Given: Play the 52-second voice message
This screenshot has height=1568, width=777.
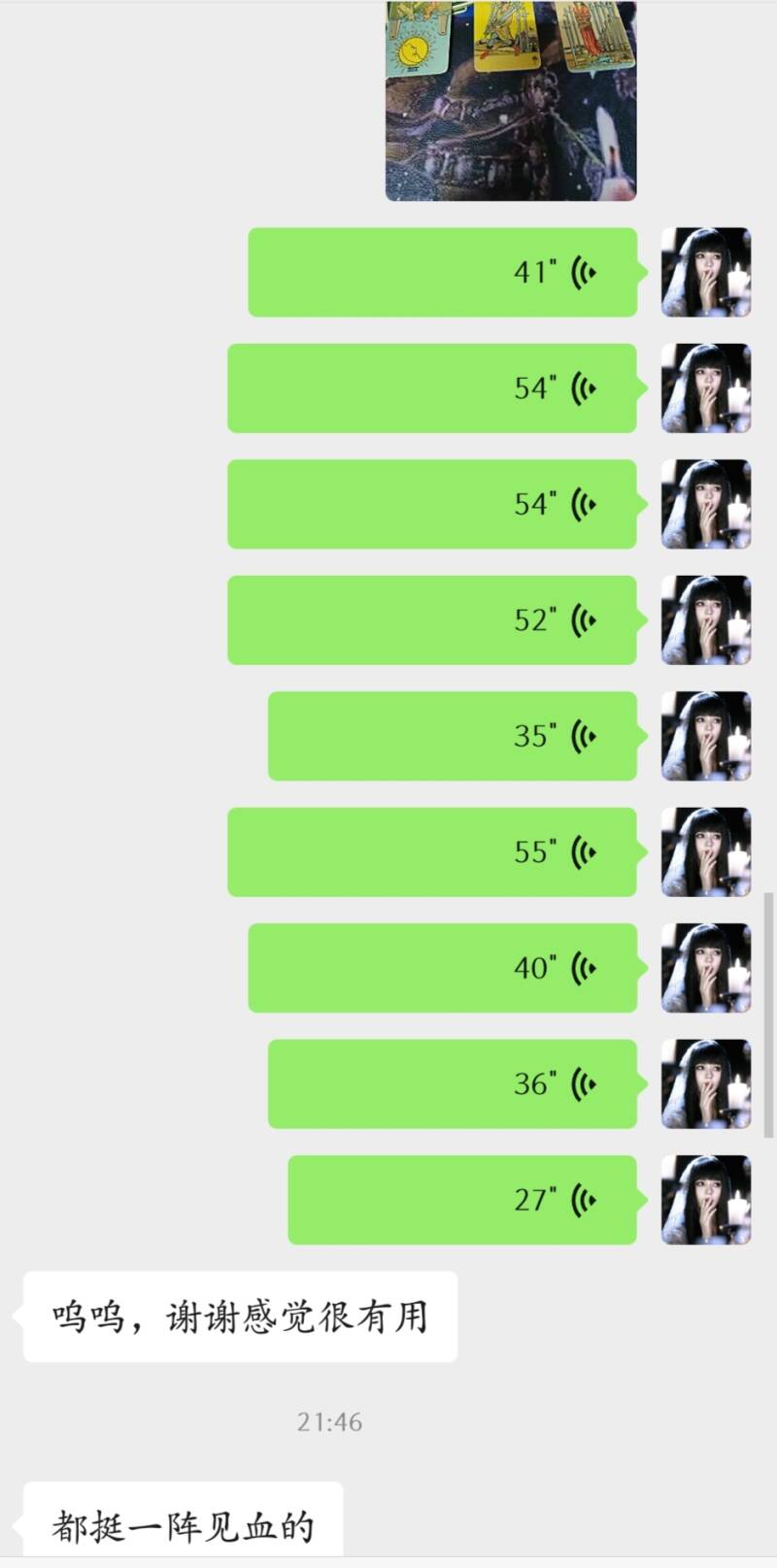Looking at the screenshot, I should click(432, 620).
